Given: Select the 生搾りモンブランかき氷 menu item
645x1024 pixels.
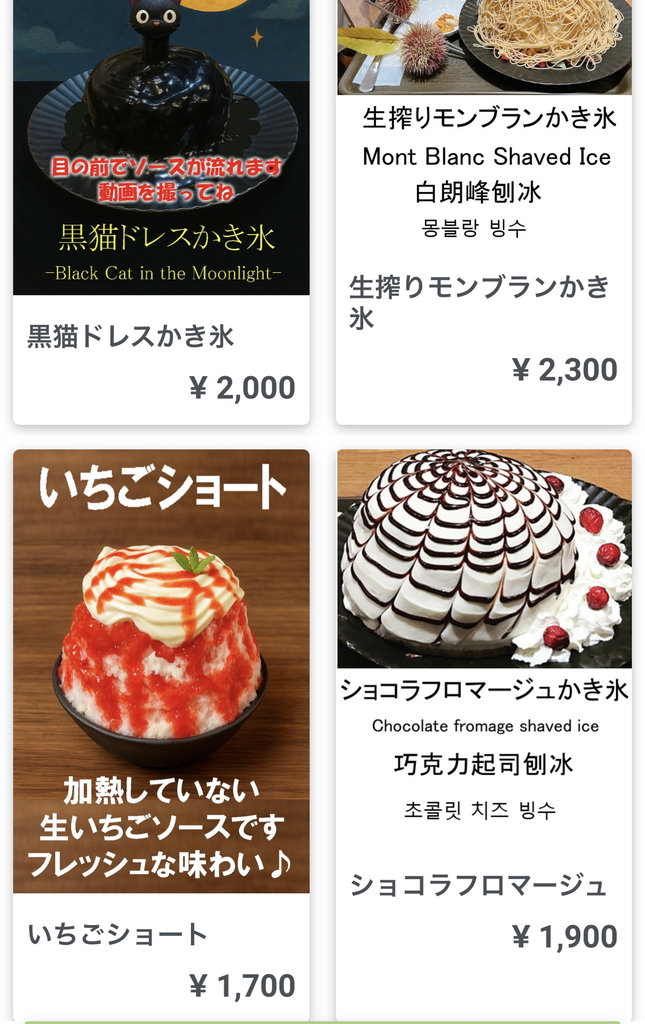Looking at the screenshot, I should pos(484,210).
